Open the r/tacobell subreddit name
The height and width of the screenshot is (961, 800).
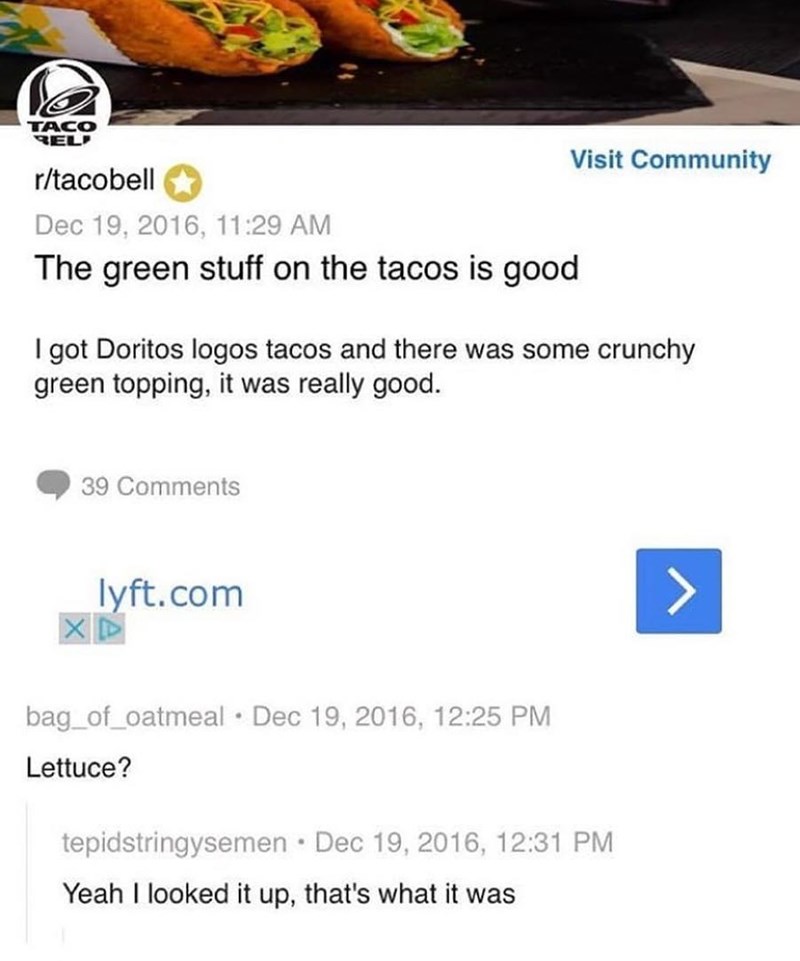pos(94,180)
